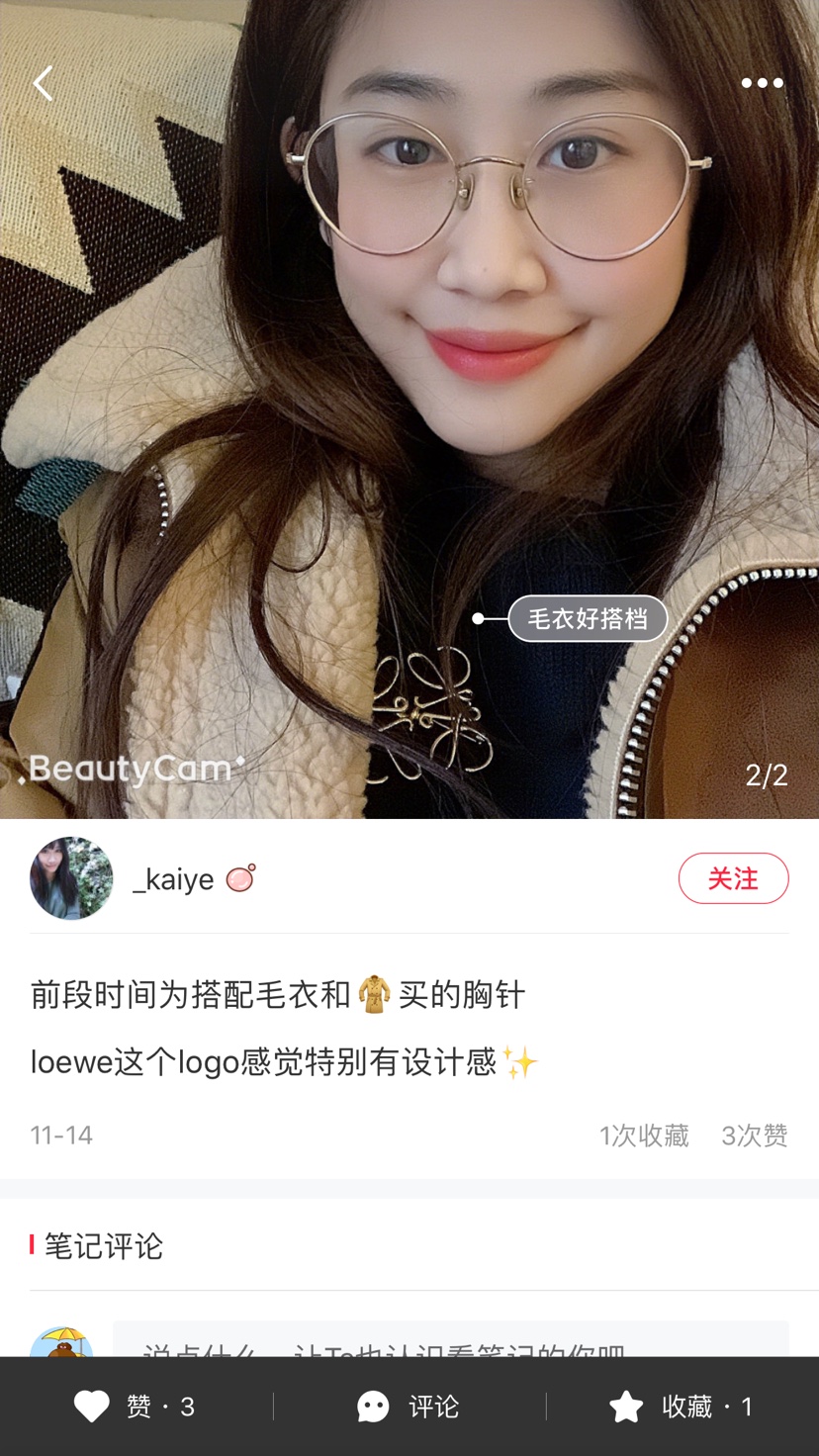Open the three-dot overflow menu

(x=762, y=84)
